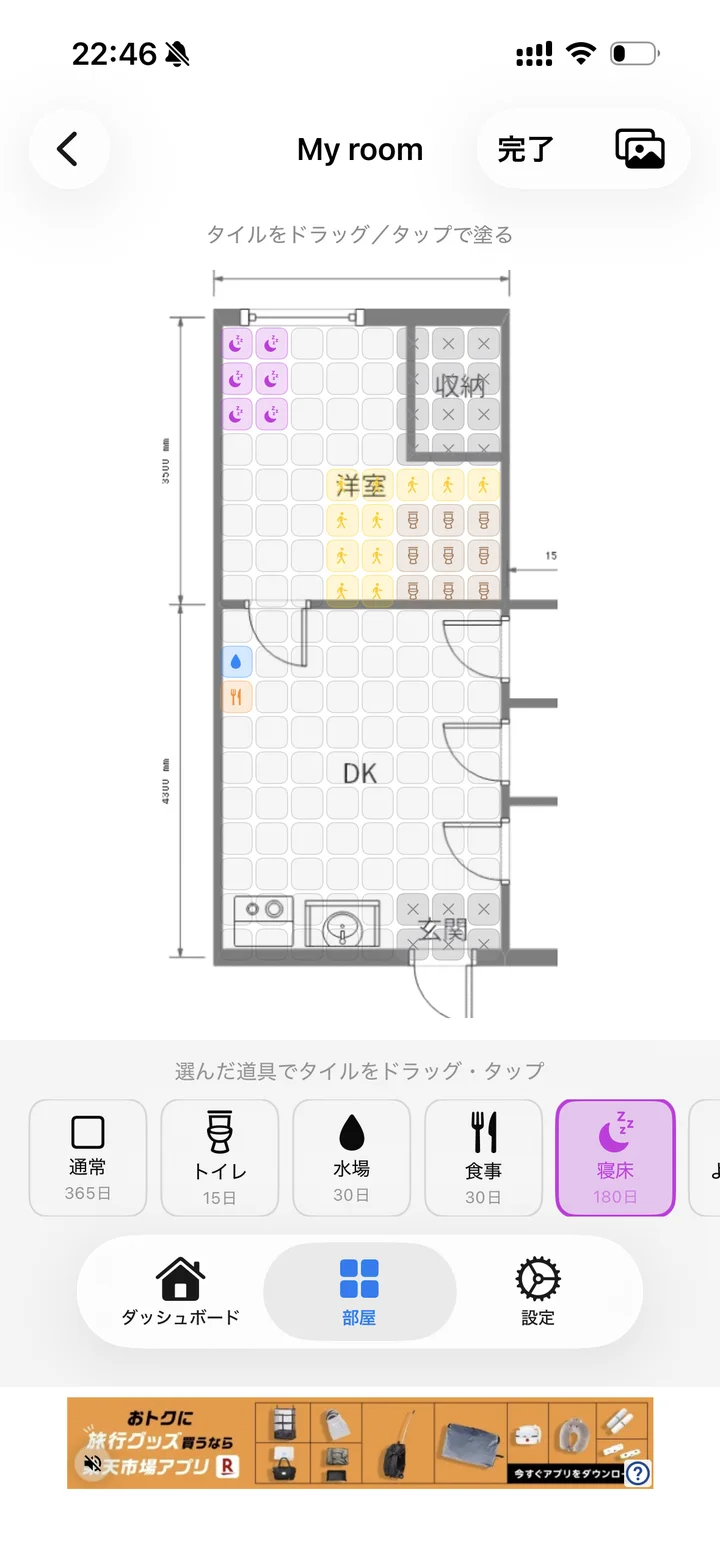Tap the blue water drop tile
This screenshot has height=1561, width=720.
237,662
